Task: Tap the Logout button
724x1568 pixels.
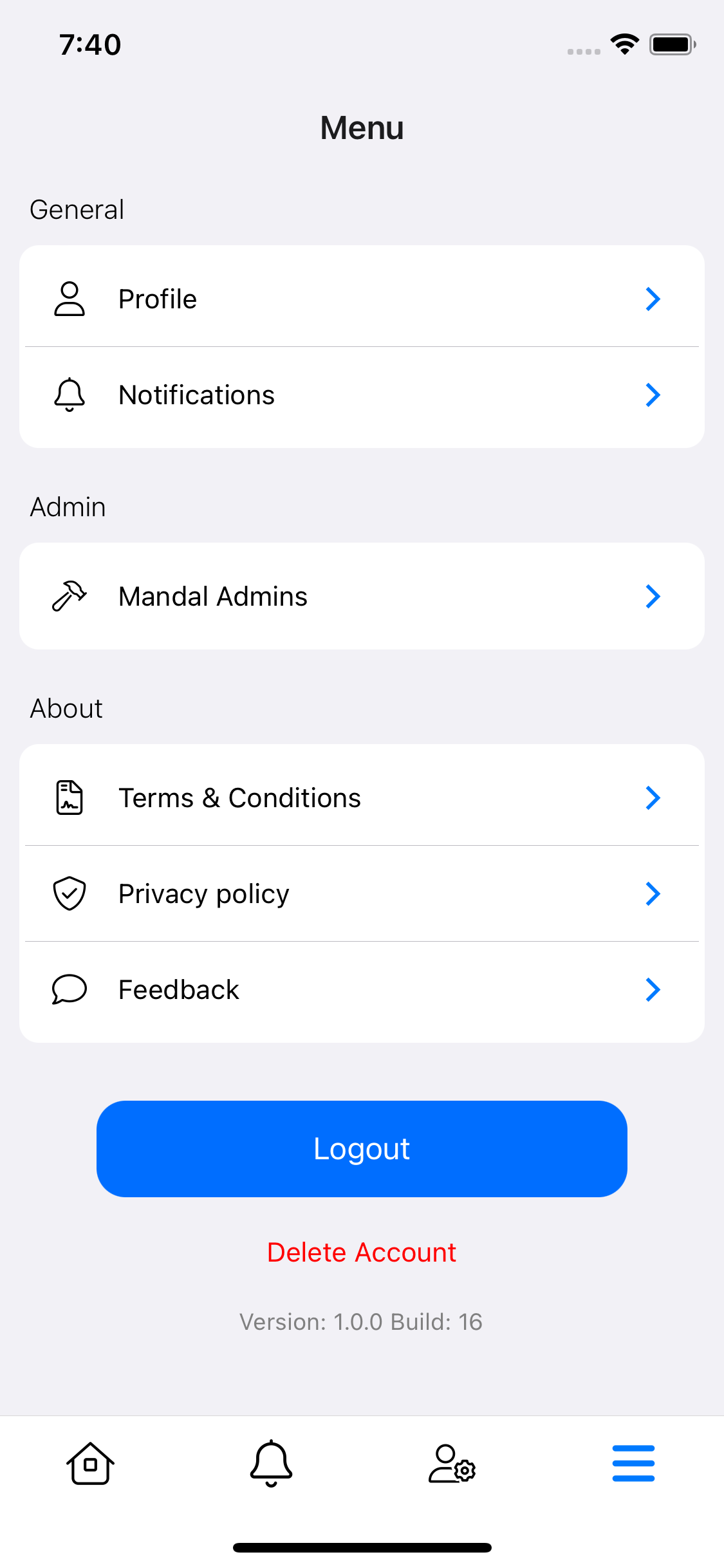Action: pyautogui.click(x=362, y=1149)
